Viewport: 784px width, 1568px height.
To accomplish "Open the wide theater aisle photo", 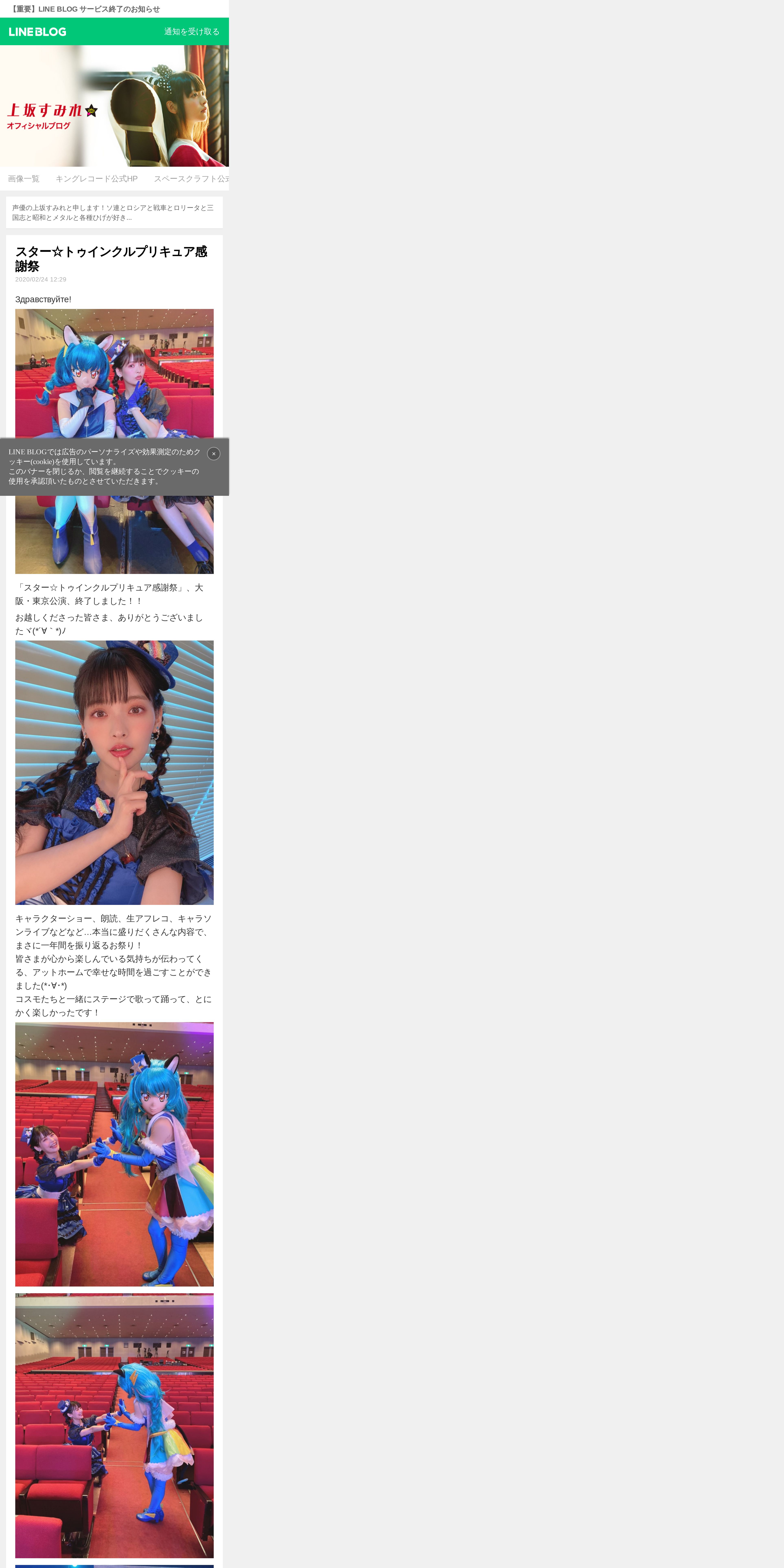I will 114,1426.
